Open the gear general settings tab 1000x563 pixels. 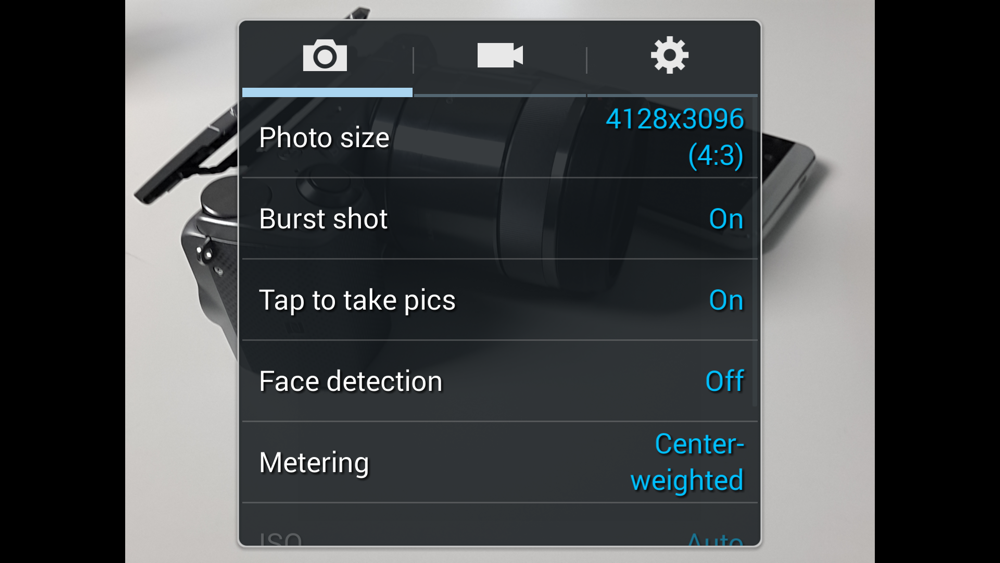pos(670,56)
